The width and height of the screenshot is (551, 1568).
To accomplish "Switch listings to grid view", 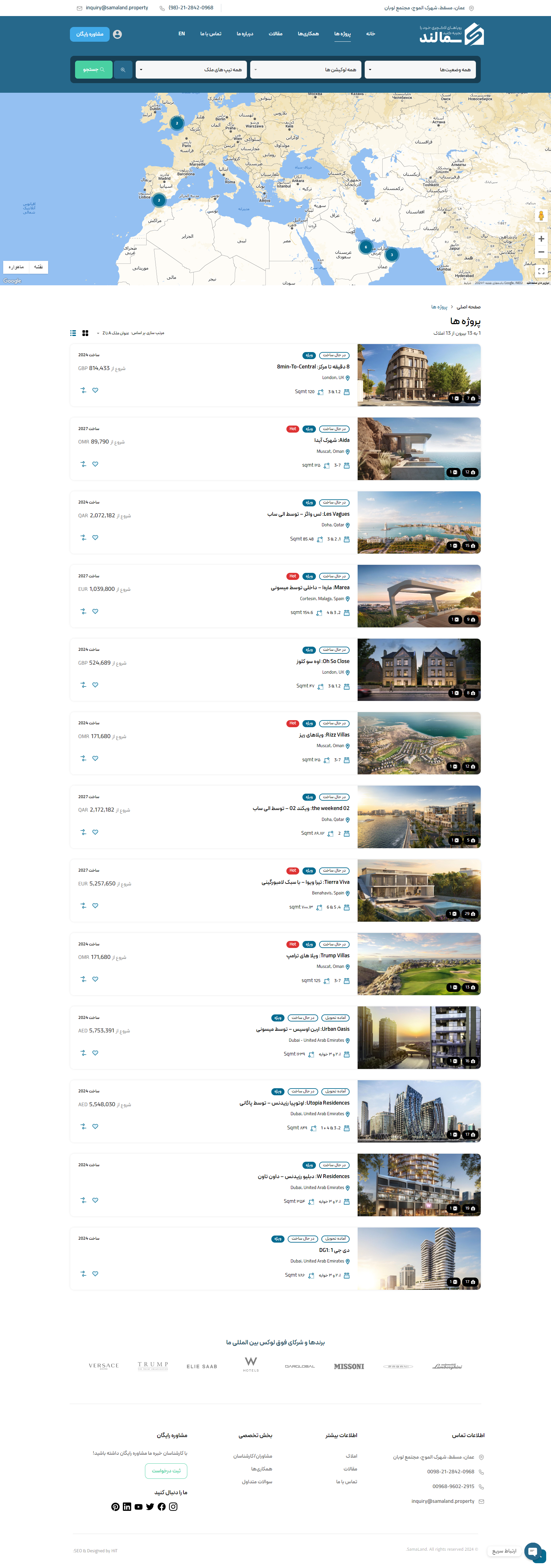I will pos(85,333).
